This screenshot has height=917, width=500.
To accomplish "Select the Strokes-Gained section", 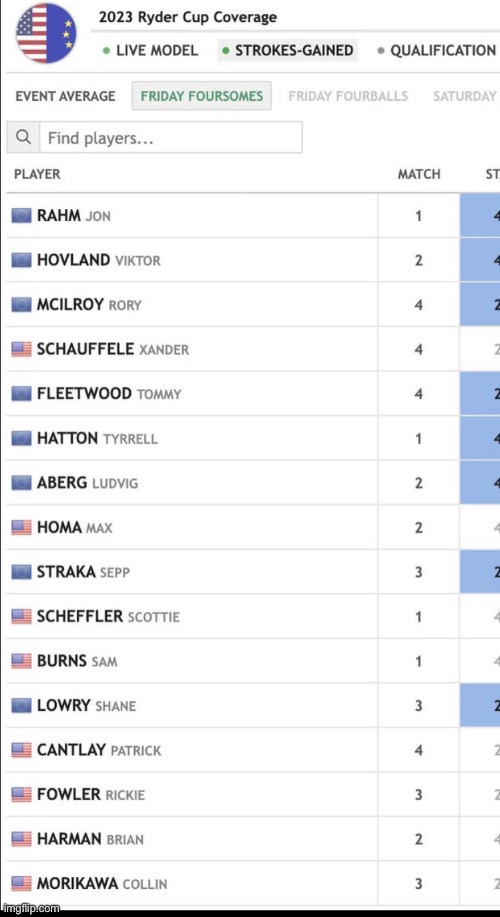I will 288,51.
